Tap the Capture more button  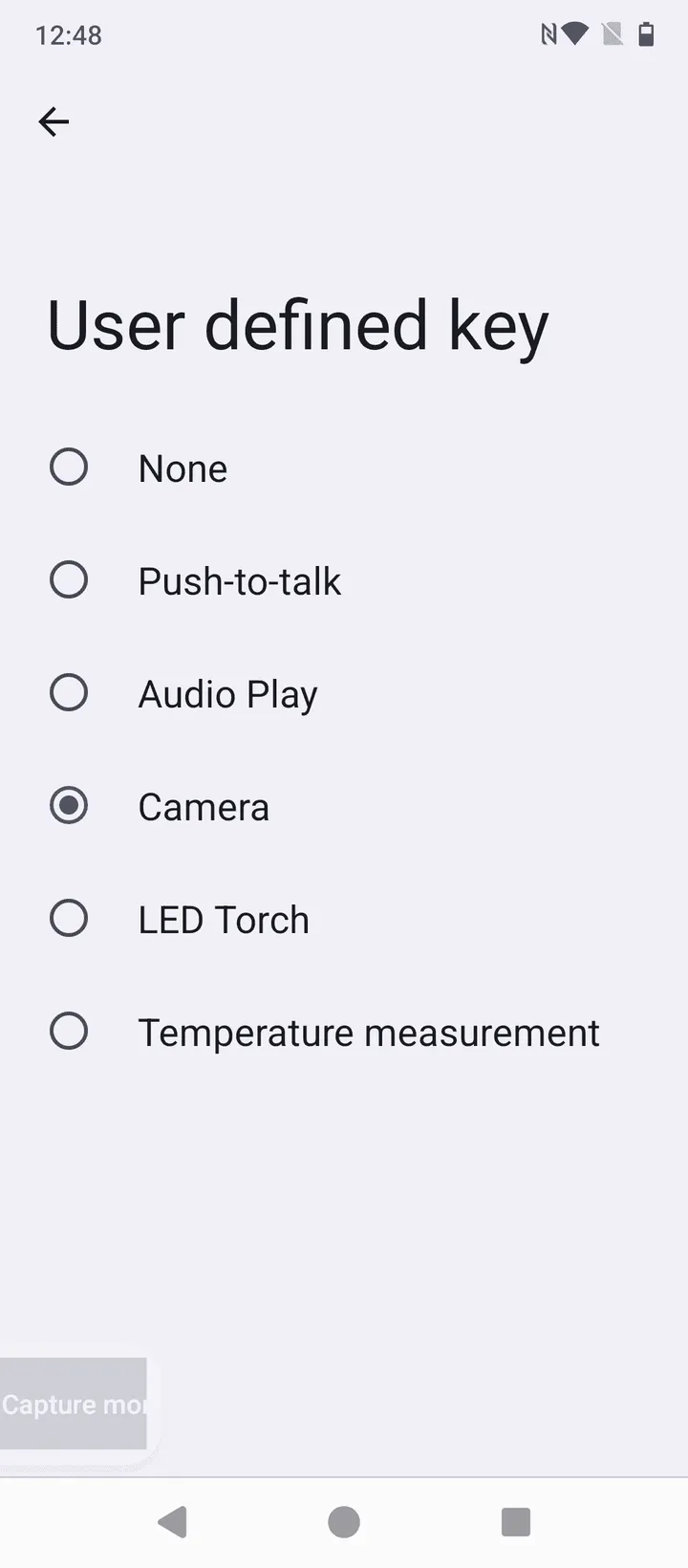tap(73, 1404)
